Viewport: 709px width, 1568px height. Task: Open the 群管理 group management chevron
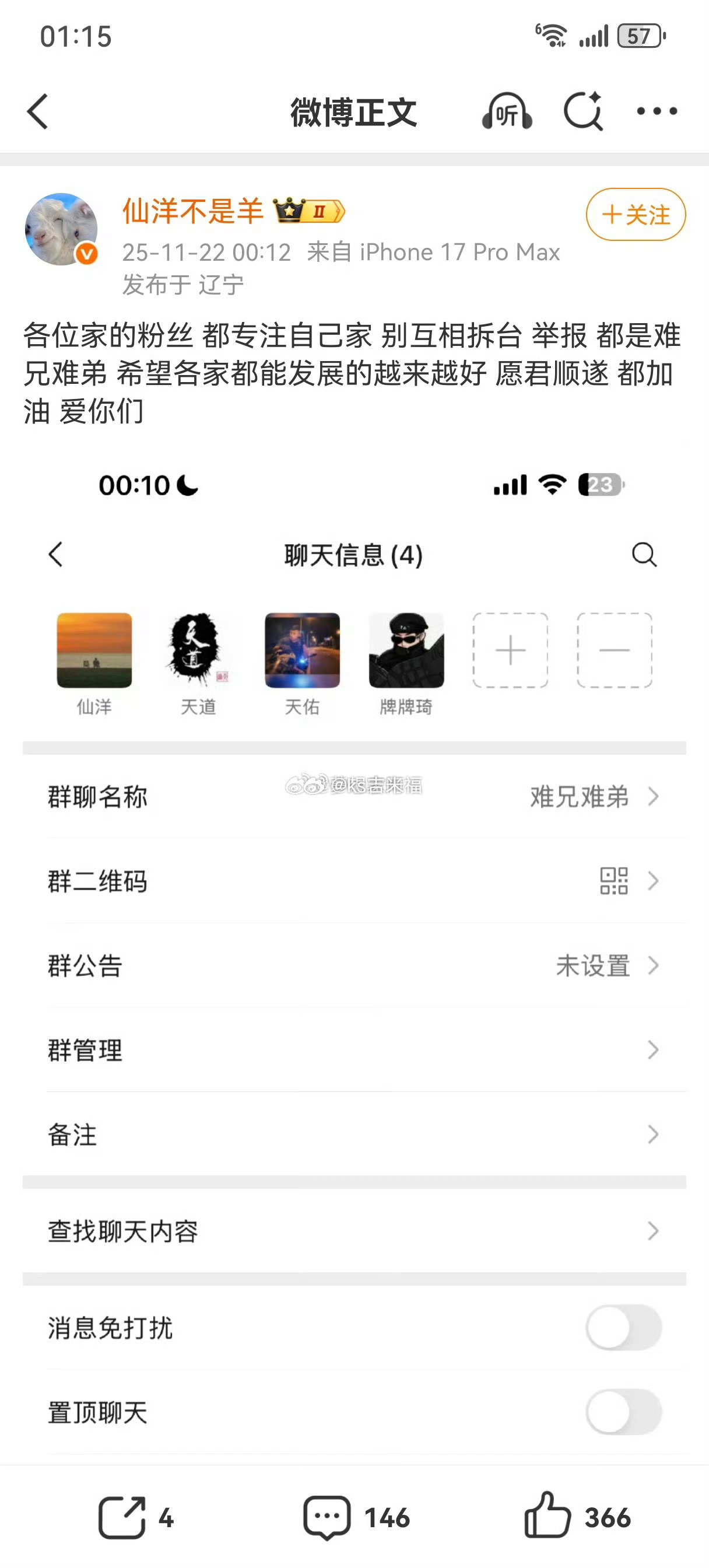click(654, 1049)
